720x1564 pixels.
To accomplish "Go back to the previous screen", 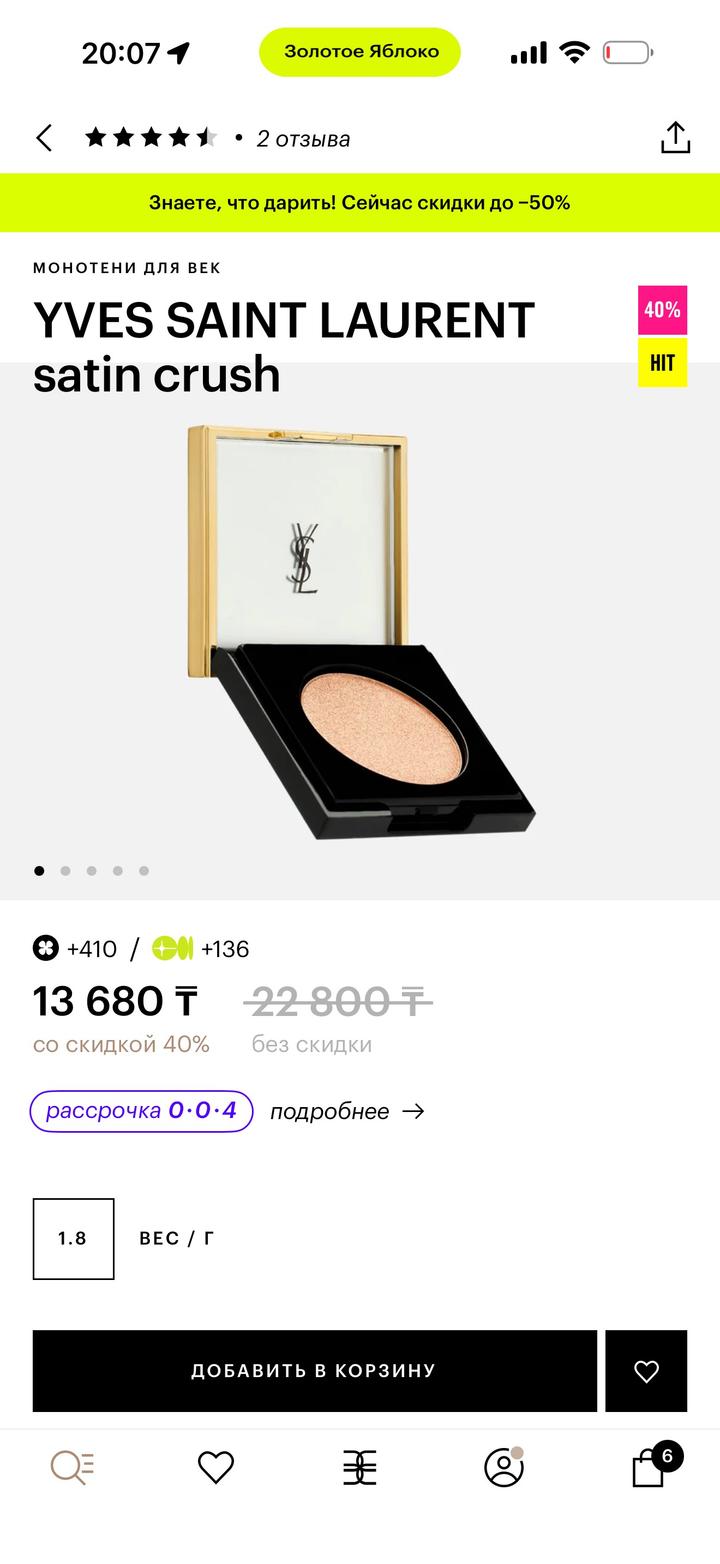I will [44, 138].
